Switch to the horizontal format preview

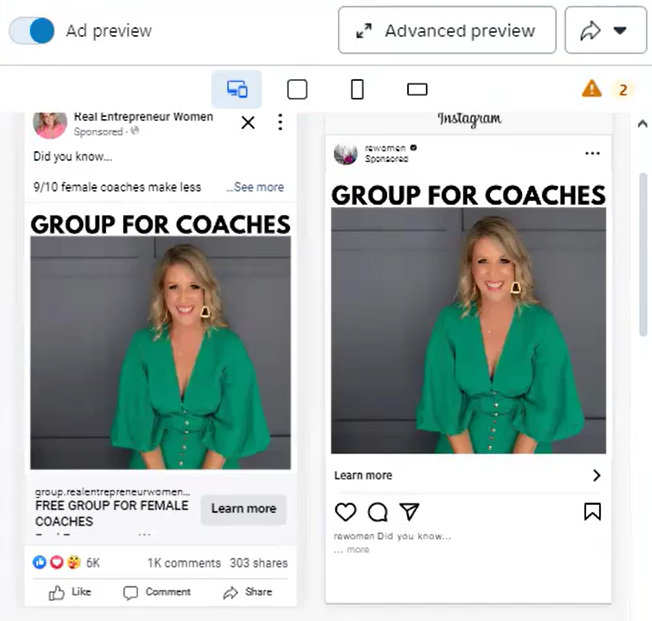coord(417,89)
